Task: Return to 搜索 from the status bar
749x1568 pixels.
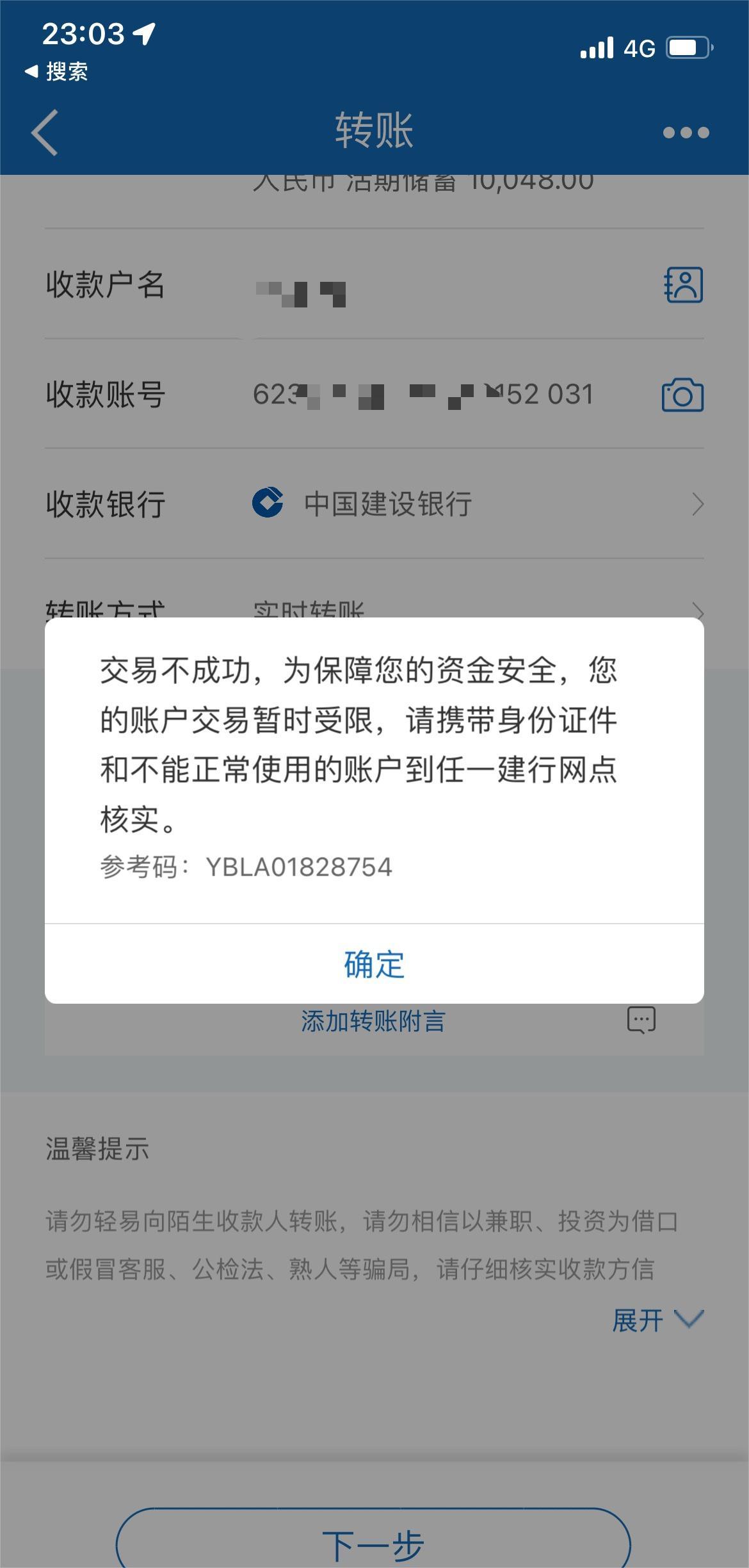Action: pos(56,72)
